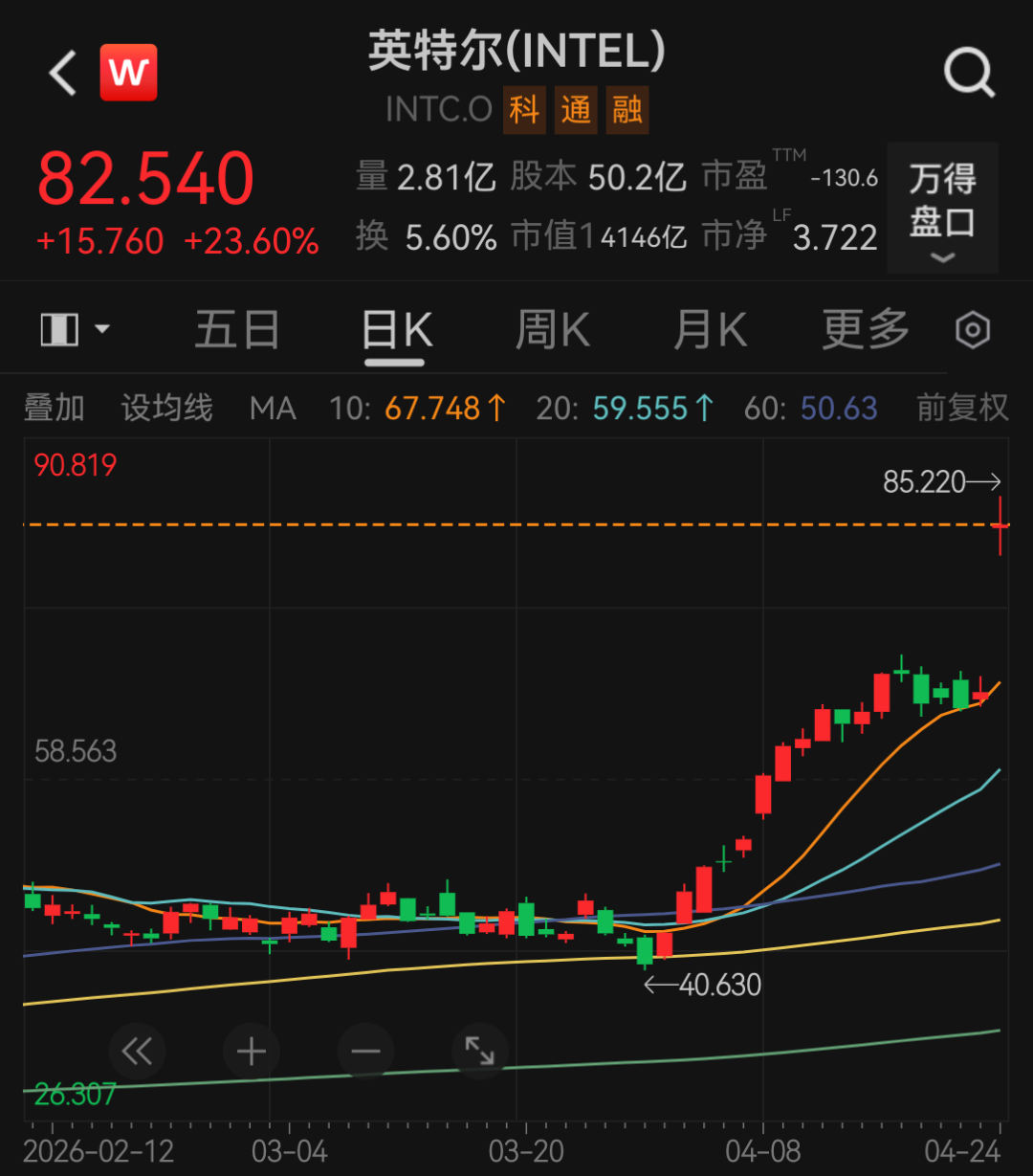
Task: Click the back arrow to exit stock page
Action: (61, 72)
